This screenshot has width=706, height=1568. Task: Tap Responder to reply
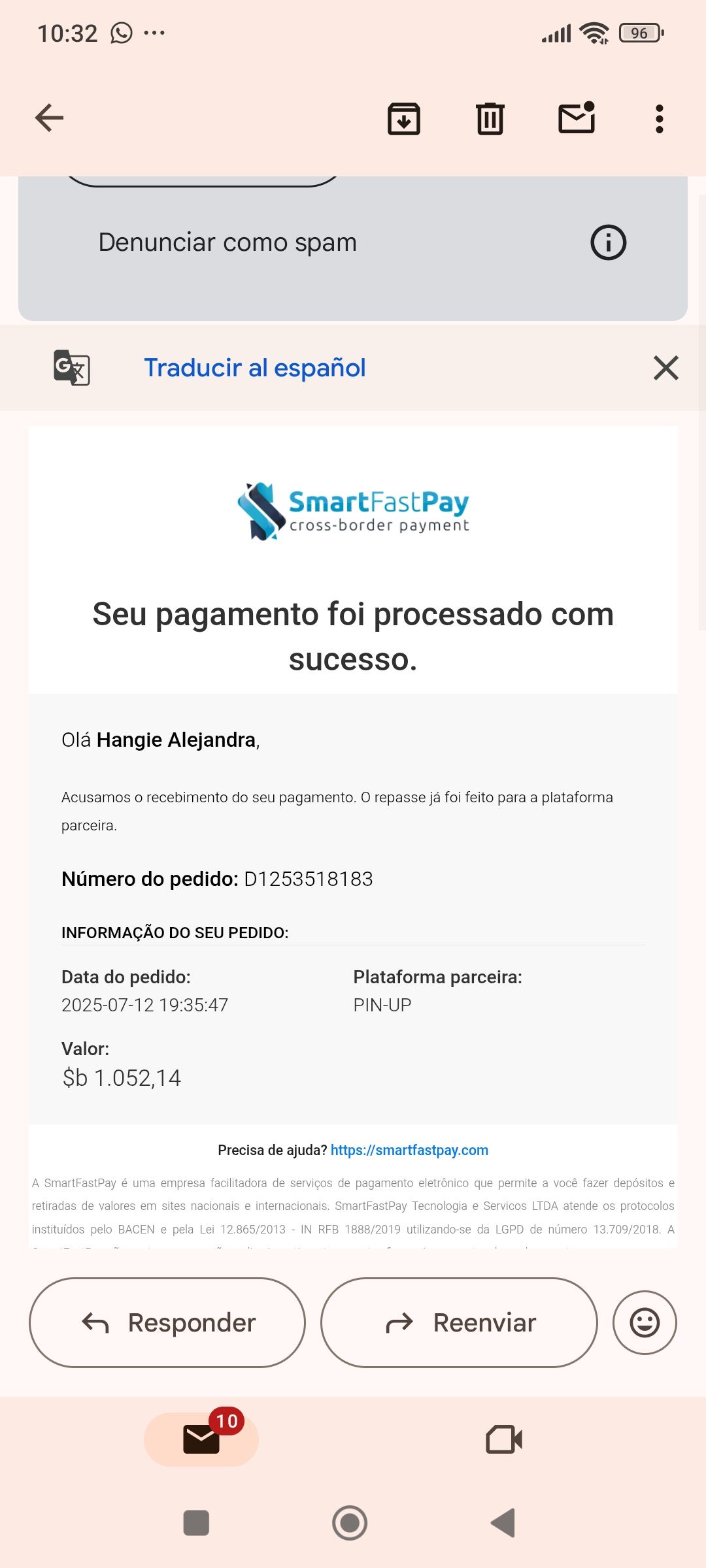(x=167, y=1323)
